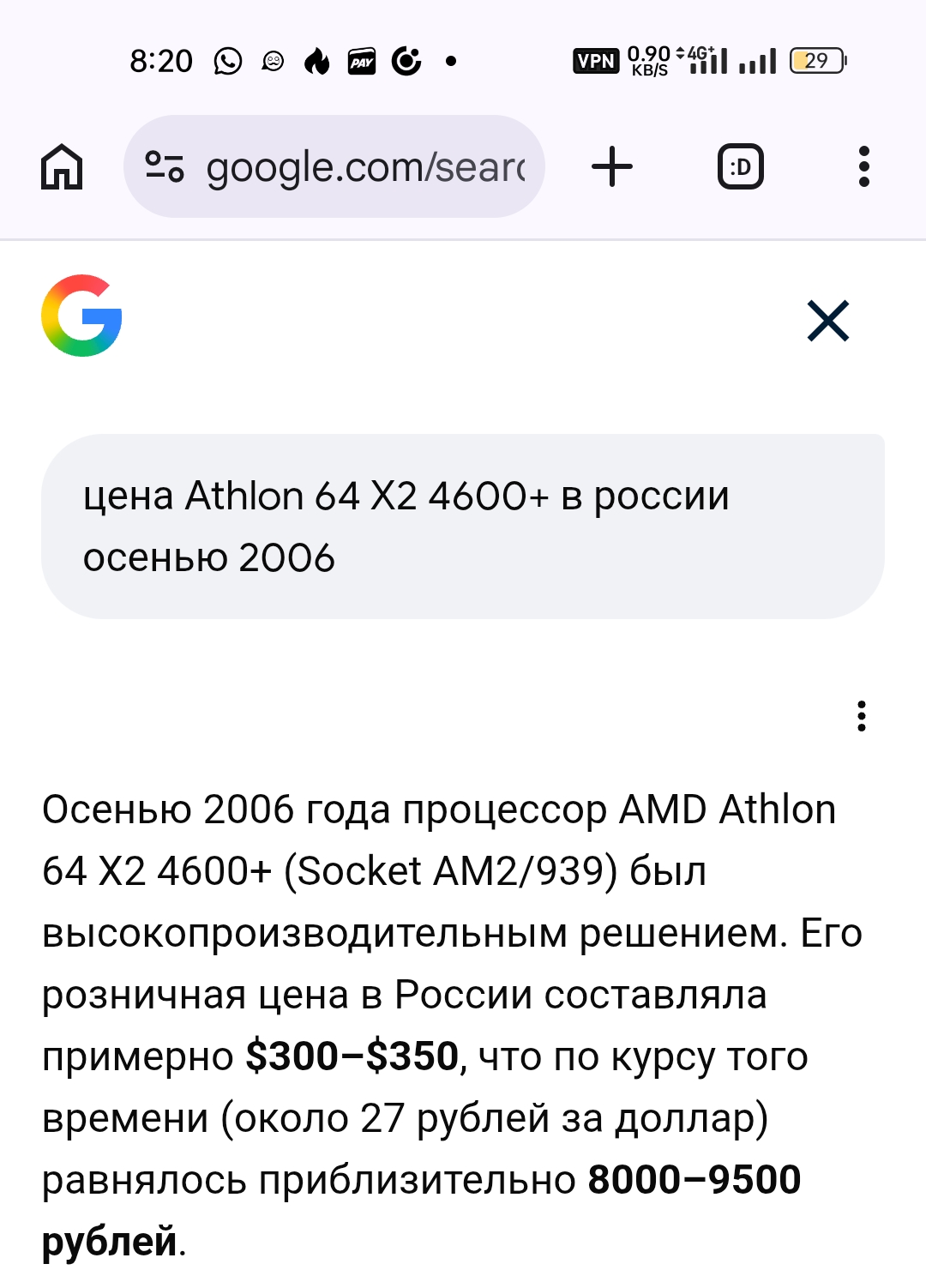
Task: Open a new browser tab
Action: click(x=612, y=166)
